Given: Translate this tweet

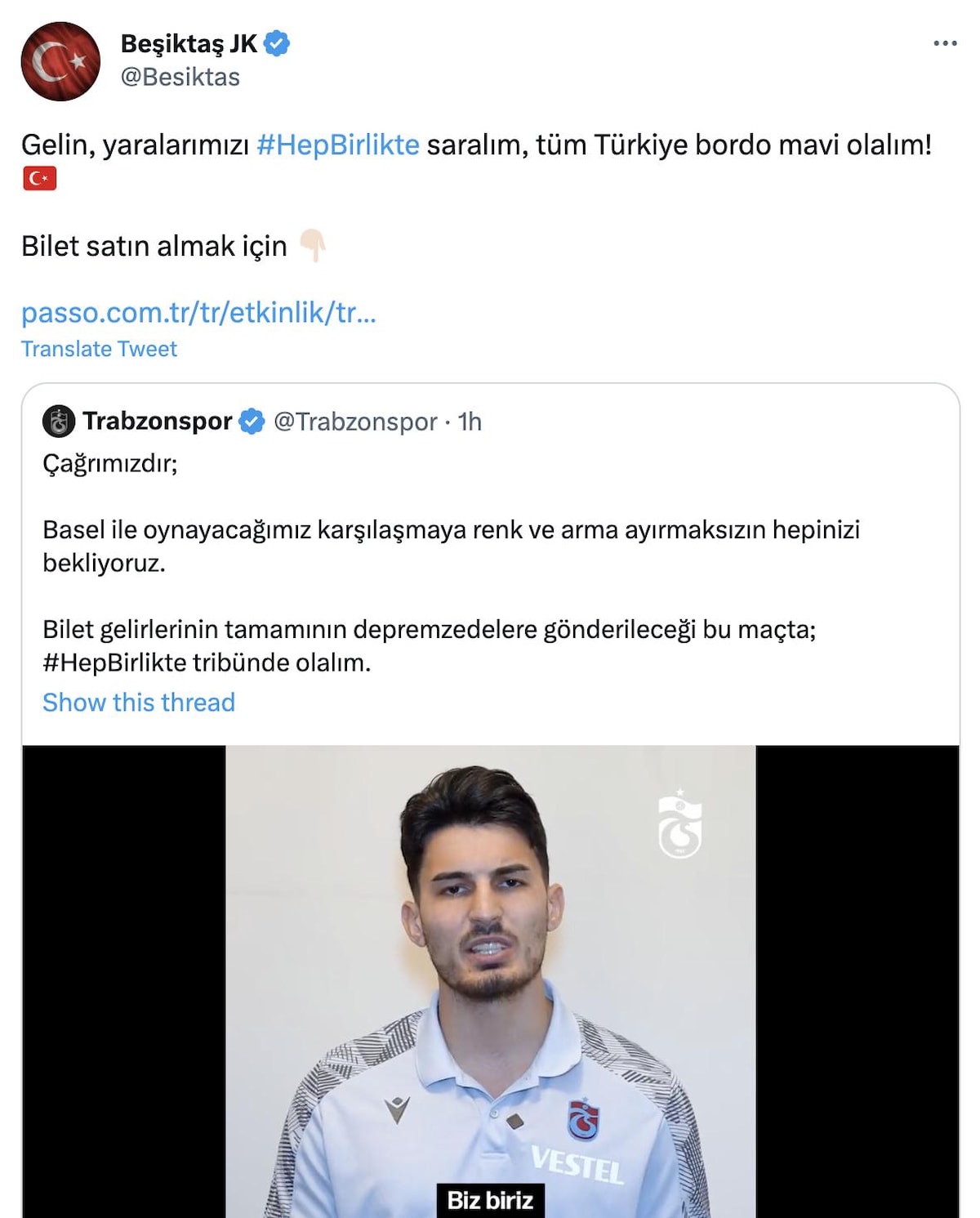Looking at the screenshot, I should tap(99, 349).
